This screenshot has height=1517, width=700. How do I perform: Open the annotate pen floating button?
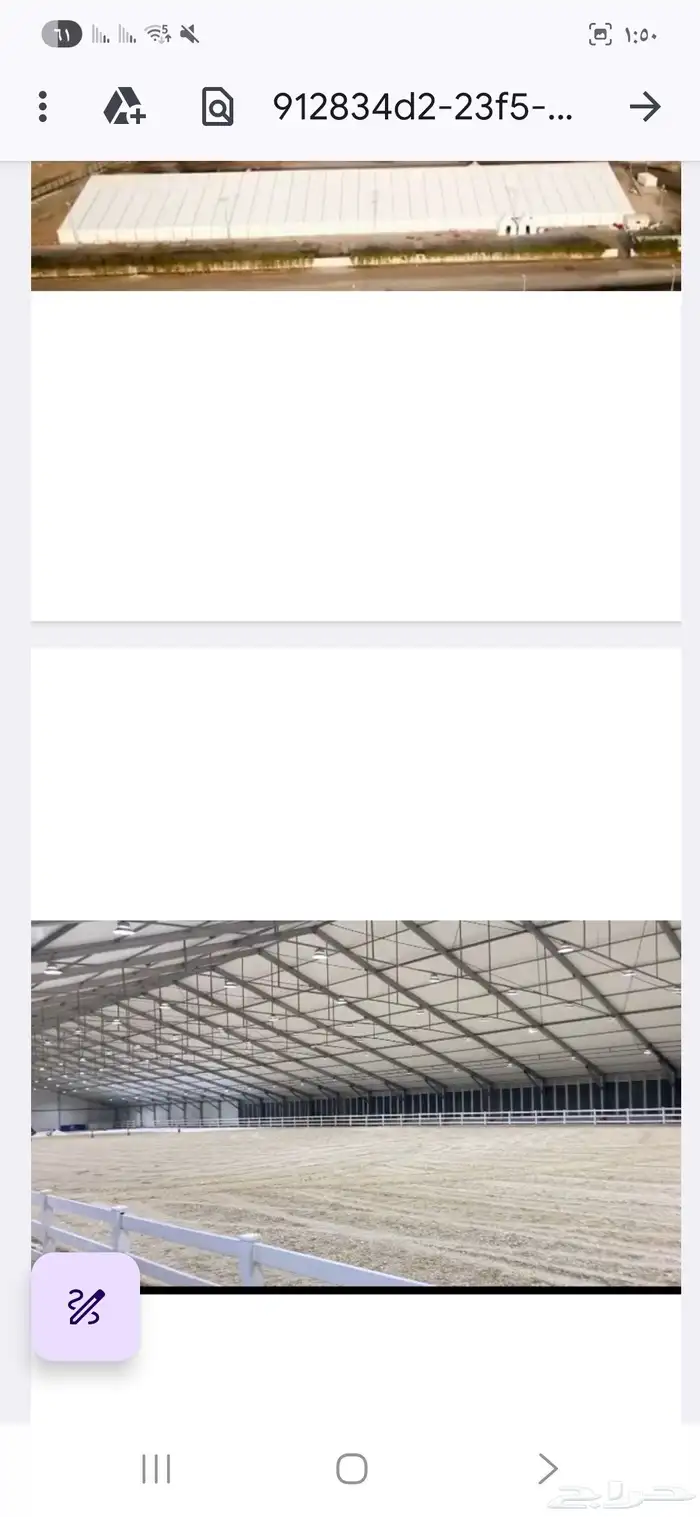(86, 1306)
